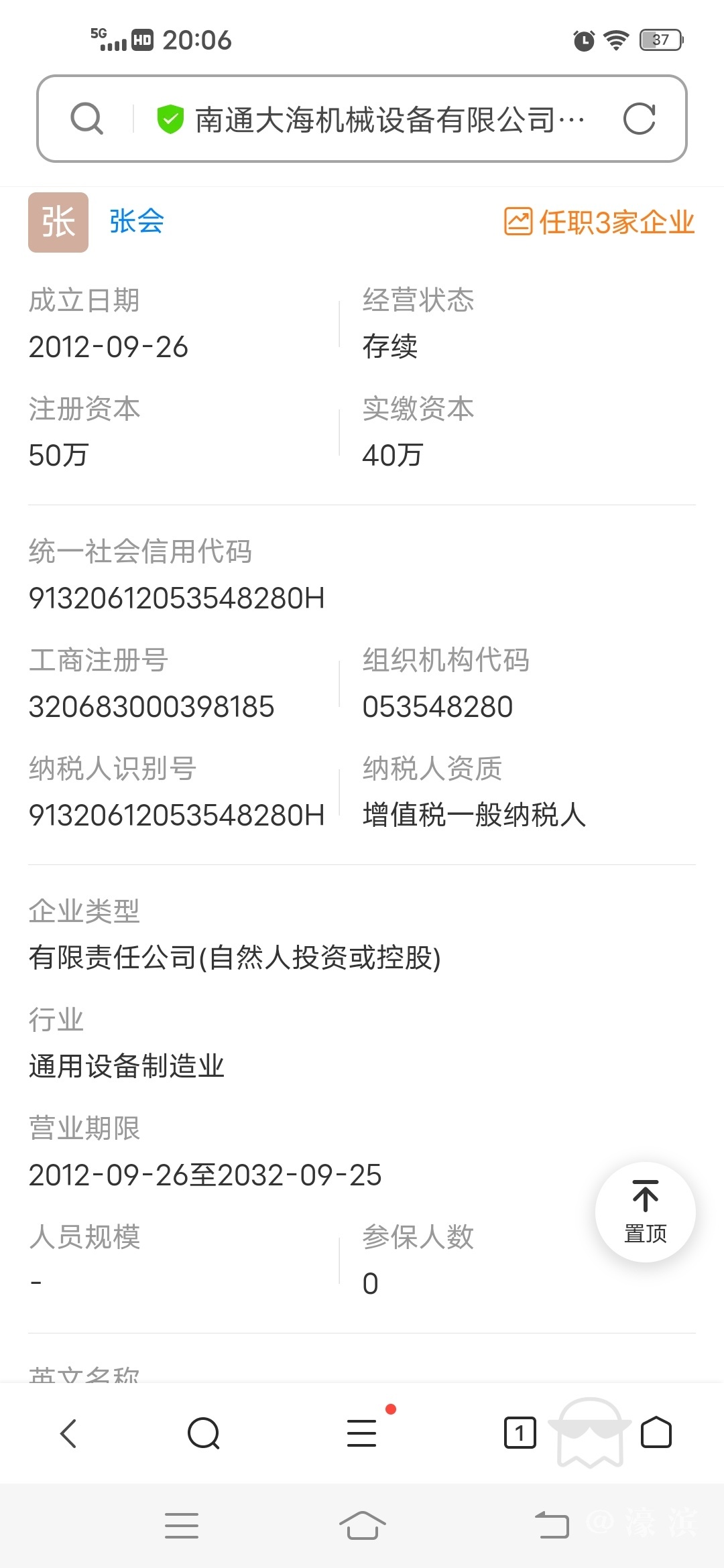Go to browser home page
Image resolution: width=724 pixels, height=1568 pixels.
point(656,1433)
